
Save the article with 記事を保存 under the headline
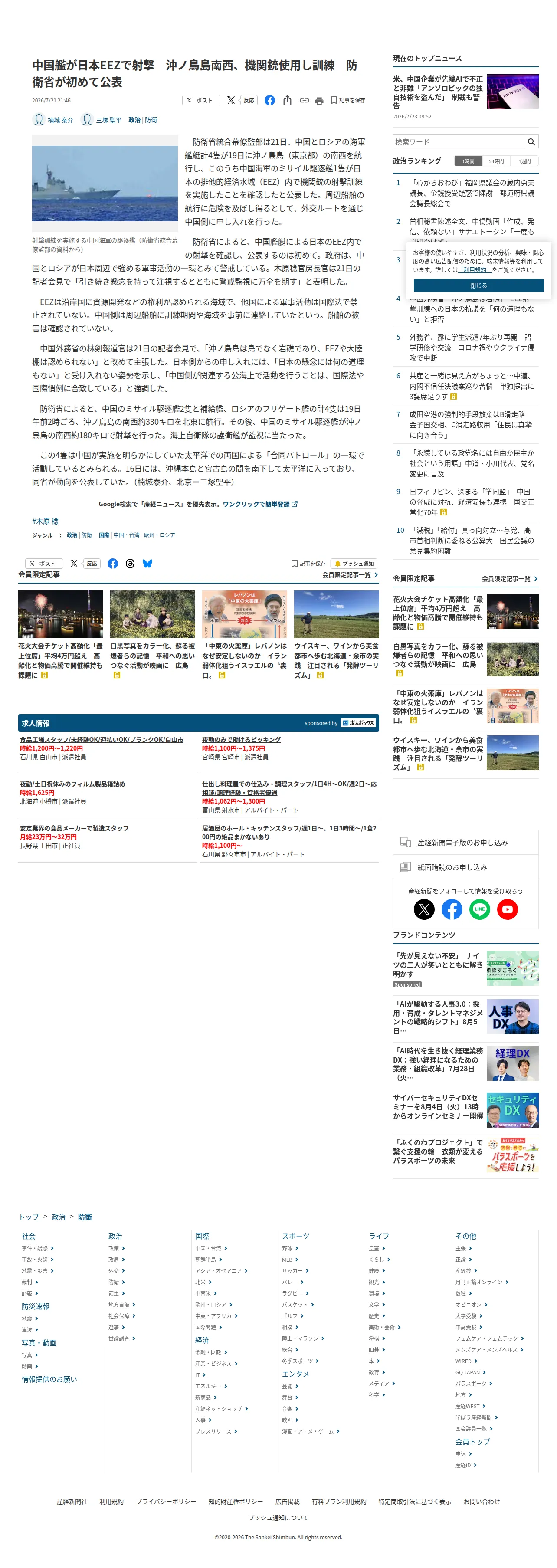tap(347, 100)
